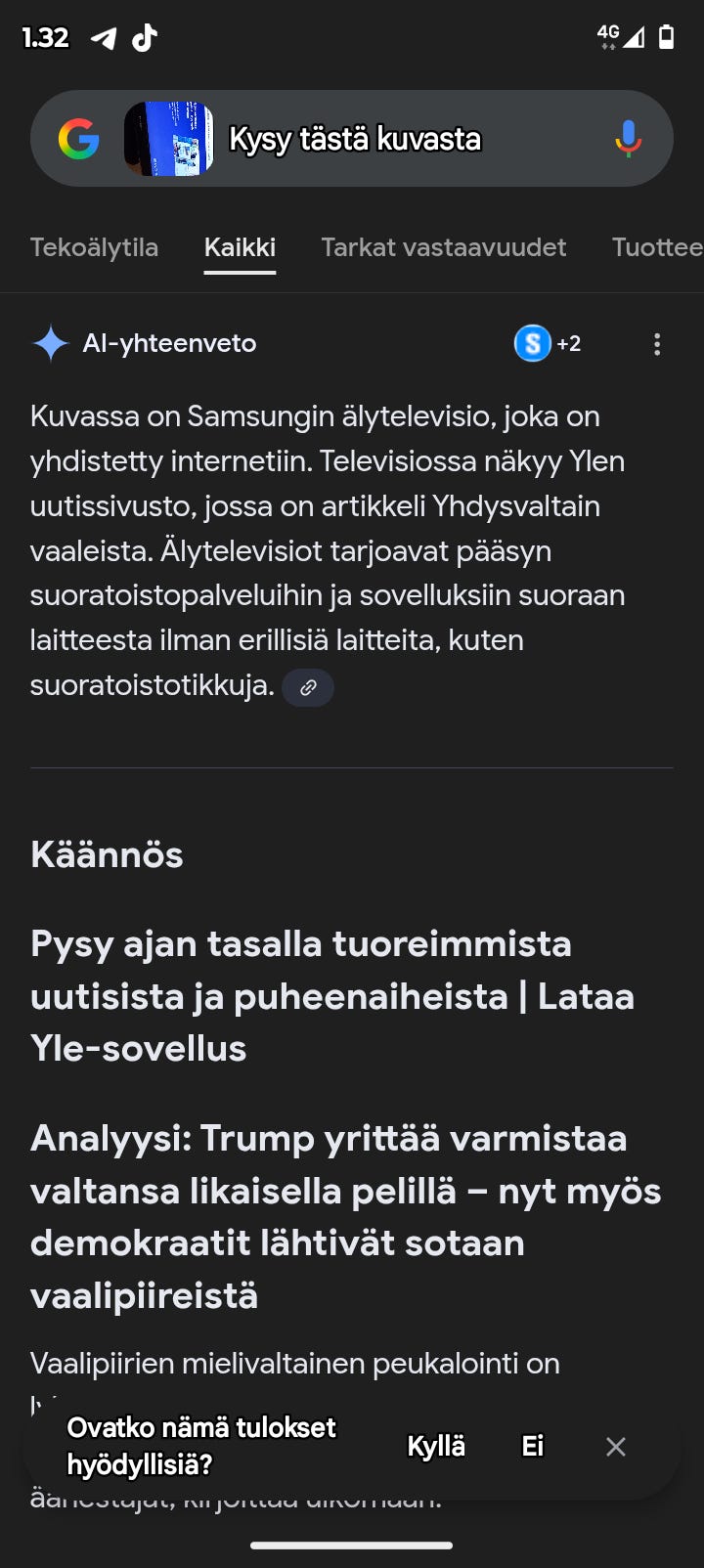This screenshot has width=704, height=1568.
Task: Tap the image thumbnail in the search bar
Action: tap(168, 138)
